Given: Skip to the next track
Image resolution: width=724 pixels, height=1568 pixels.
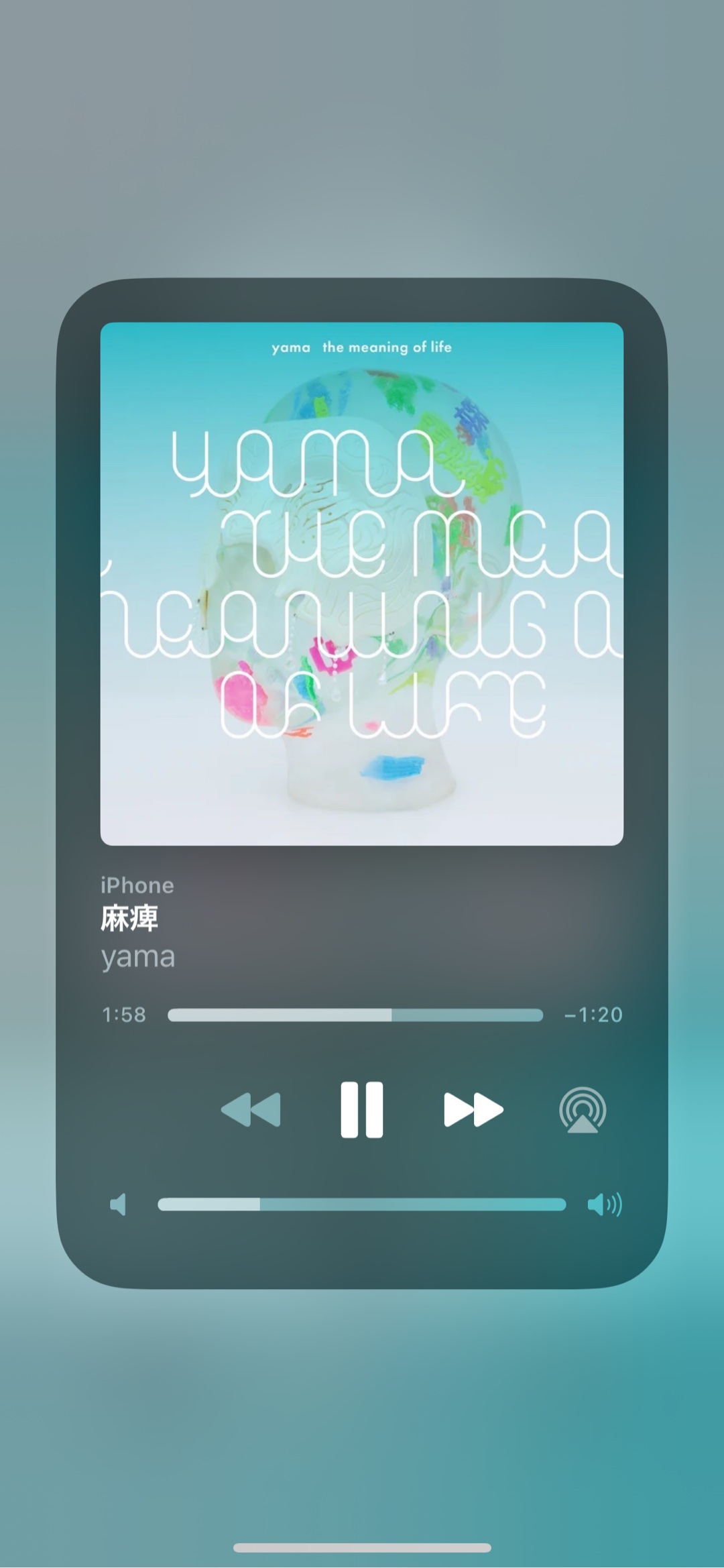Looking at the screenshot, I should 473,1109.
